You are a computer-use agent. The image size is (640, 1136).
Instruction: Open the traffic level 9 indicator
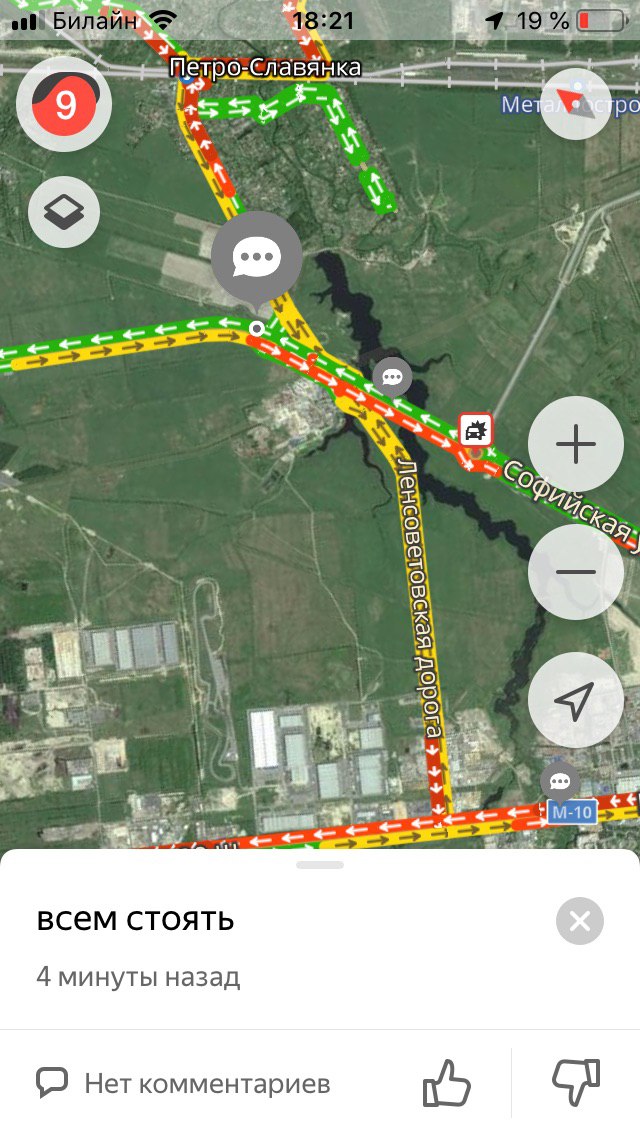coord(64,104)
